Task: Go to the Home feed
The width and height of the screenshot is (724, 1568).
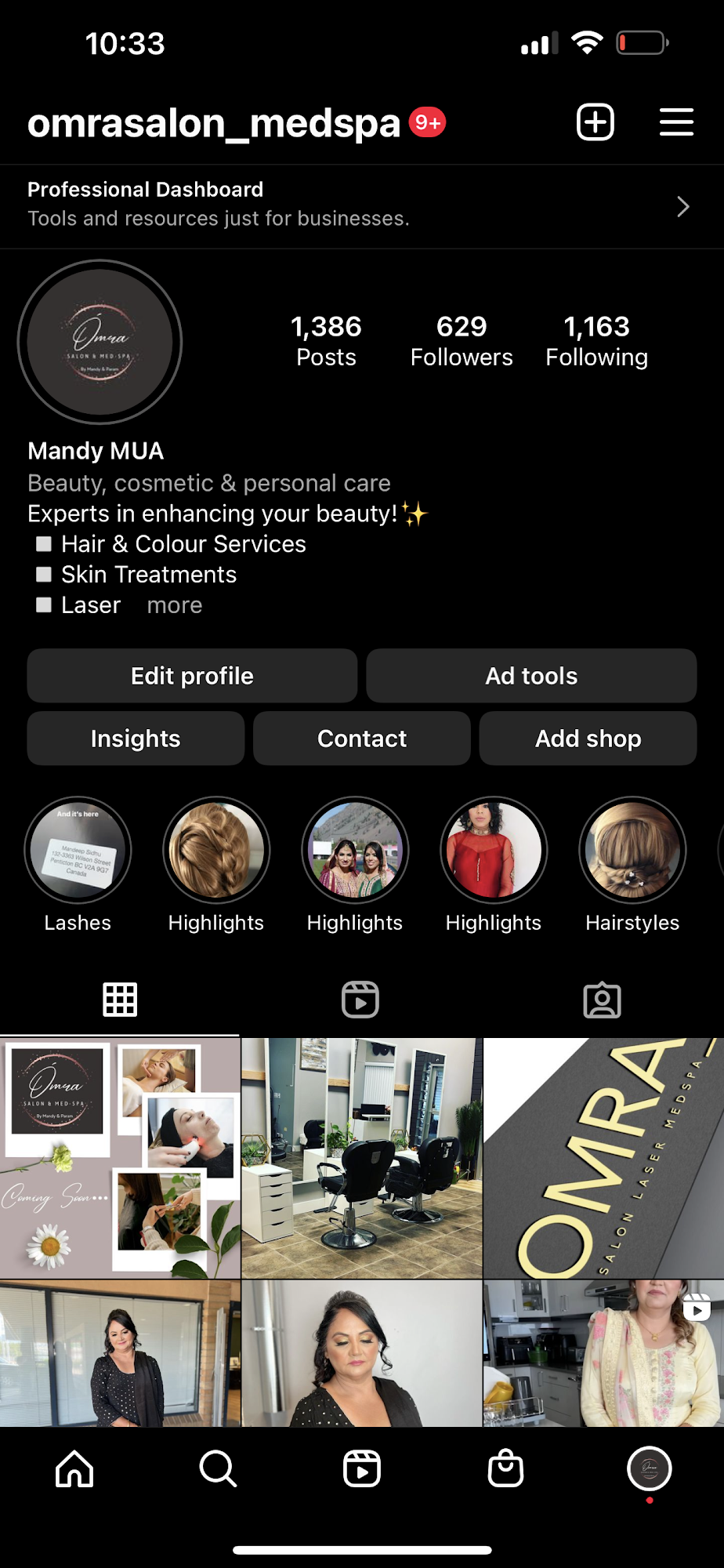Action: pyautogui.click(x=74, y=1468)
